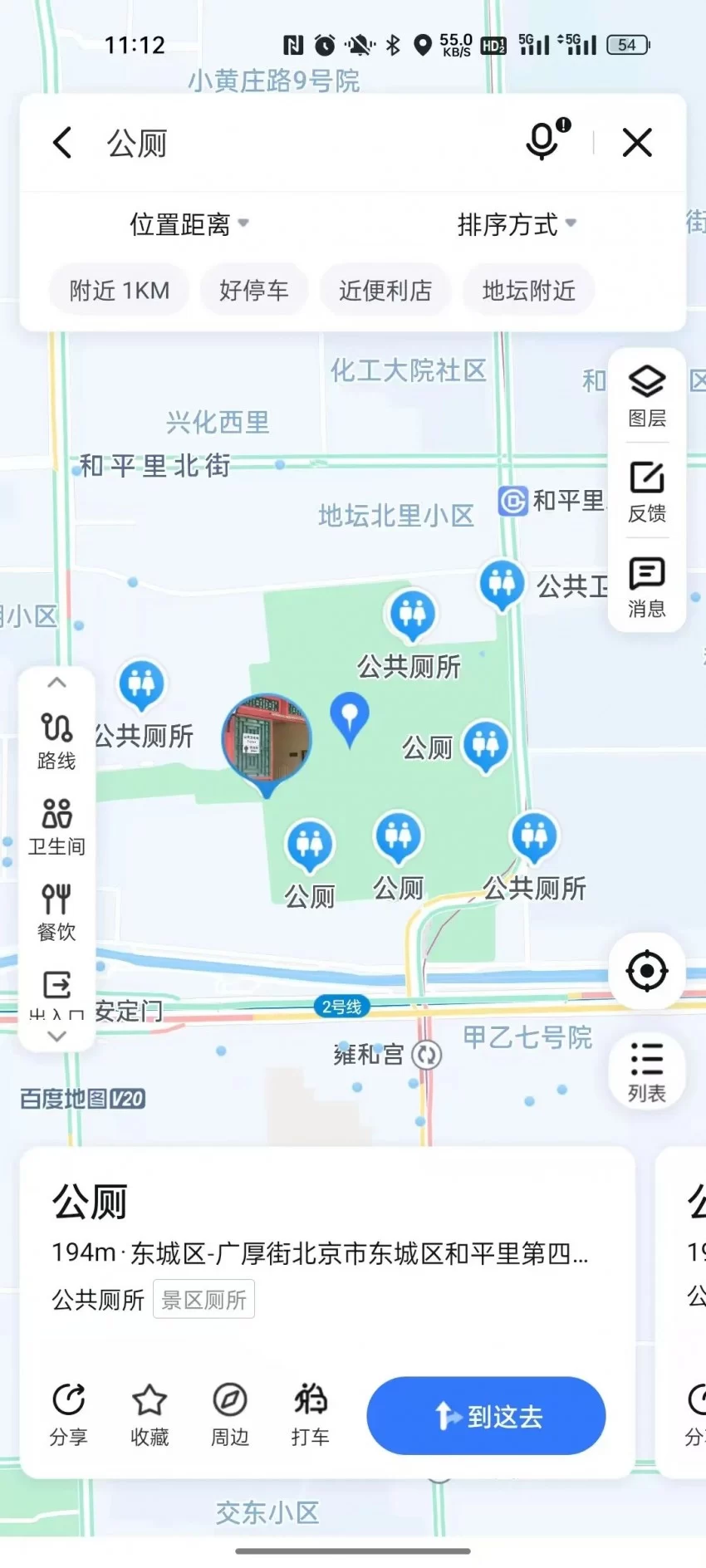Screen dimensions: 706x1568
Task: Collapse the left sidebar with the chevron
Action: 56,682
